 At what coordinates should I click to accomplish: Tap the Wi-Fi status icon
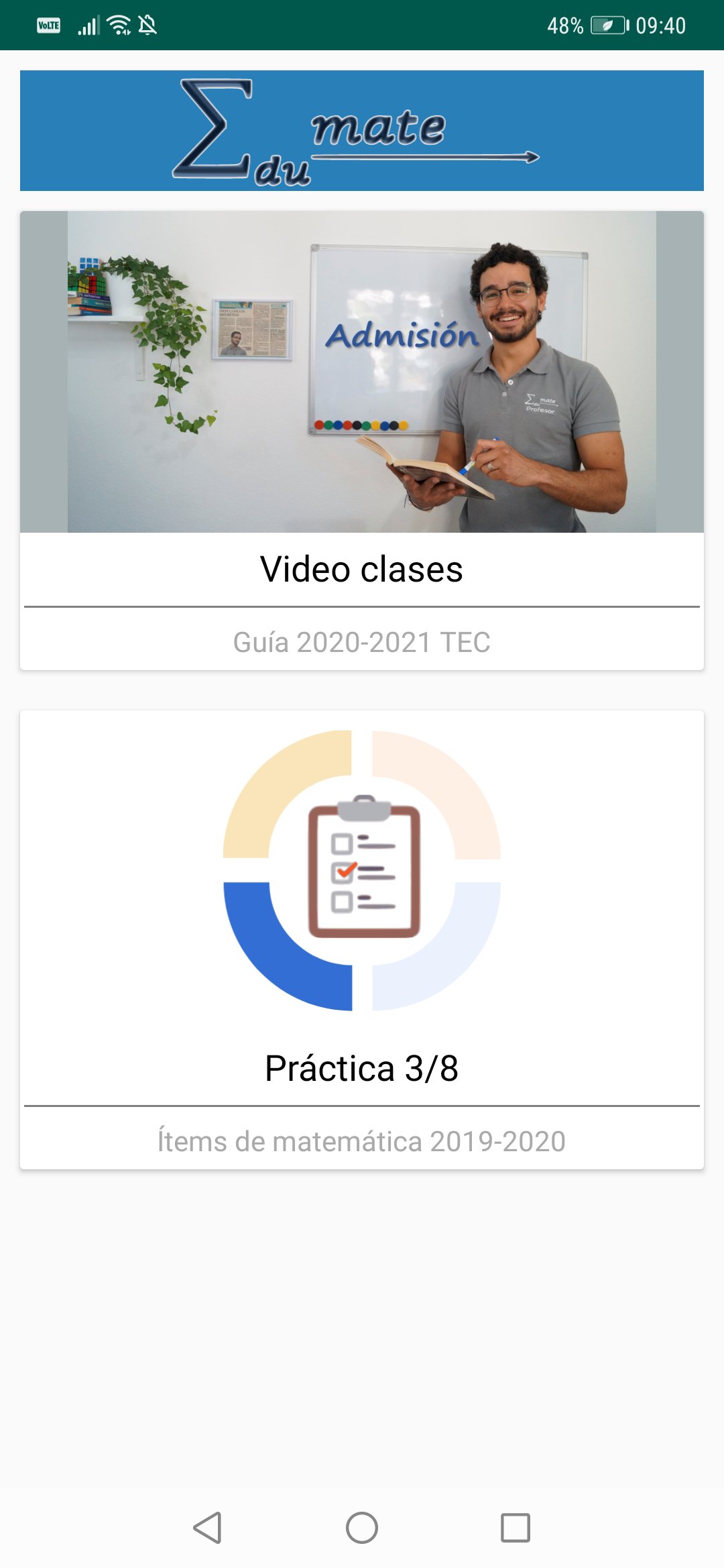click(118, 24)
